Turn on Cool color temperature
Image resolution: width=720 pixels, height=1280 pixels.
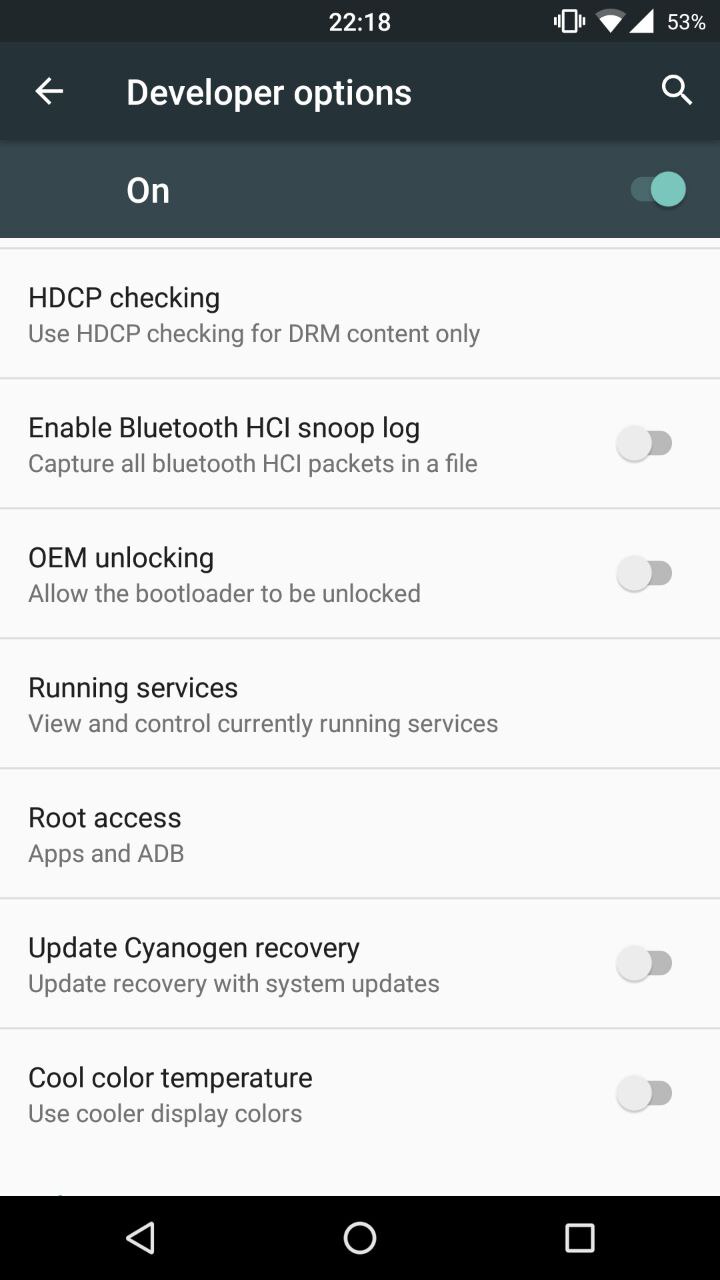[x=645, y=1093]
